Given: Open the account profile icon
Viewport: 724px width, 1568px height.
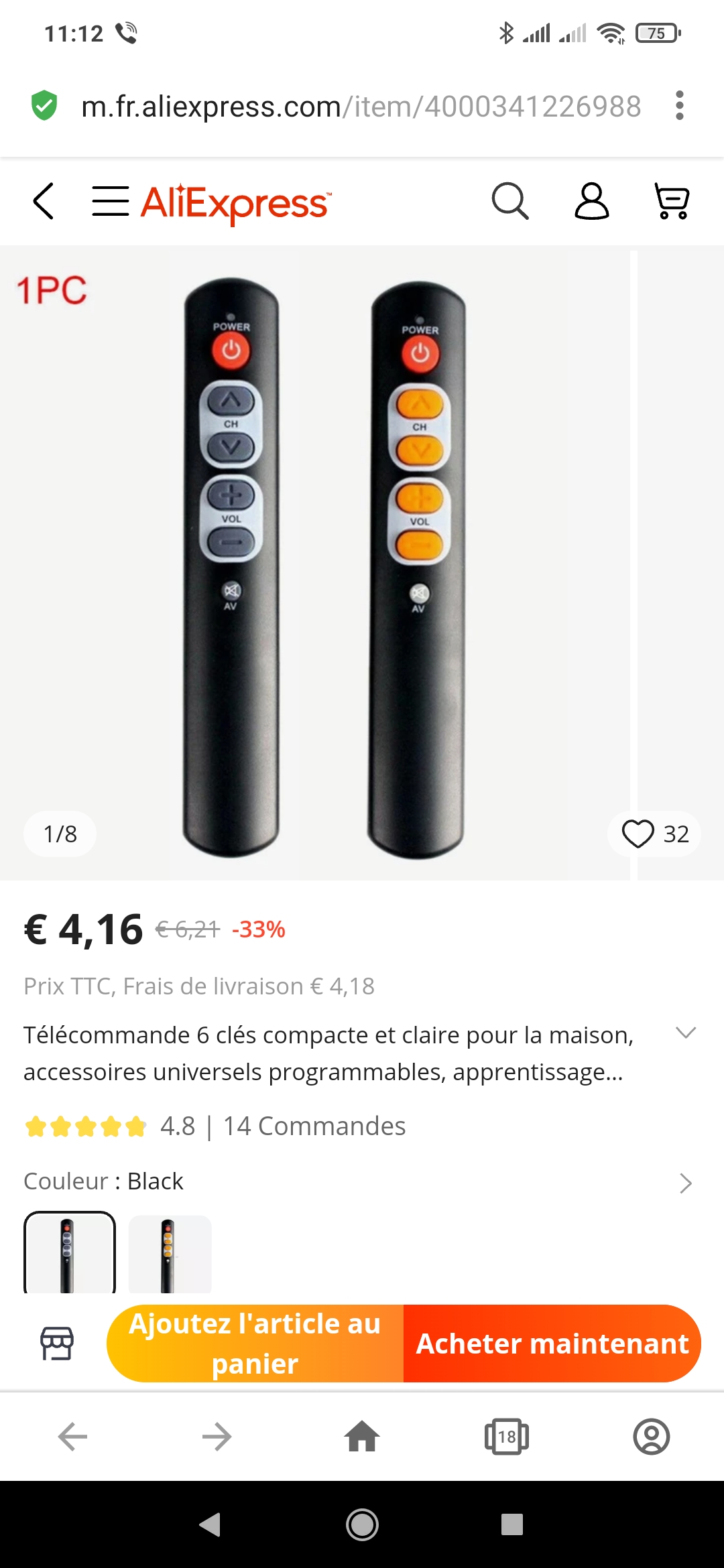Looking at the screenshot, I should click(x=591, y=201).
